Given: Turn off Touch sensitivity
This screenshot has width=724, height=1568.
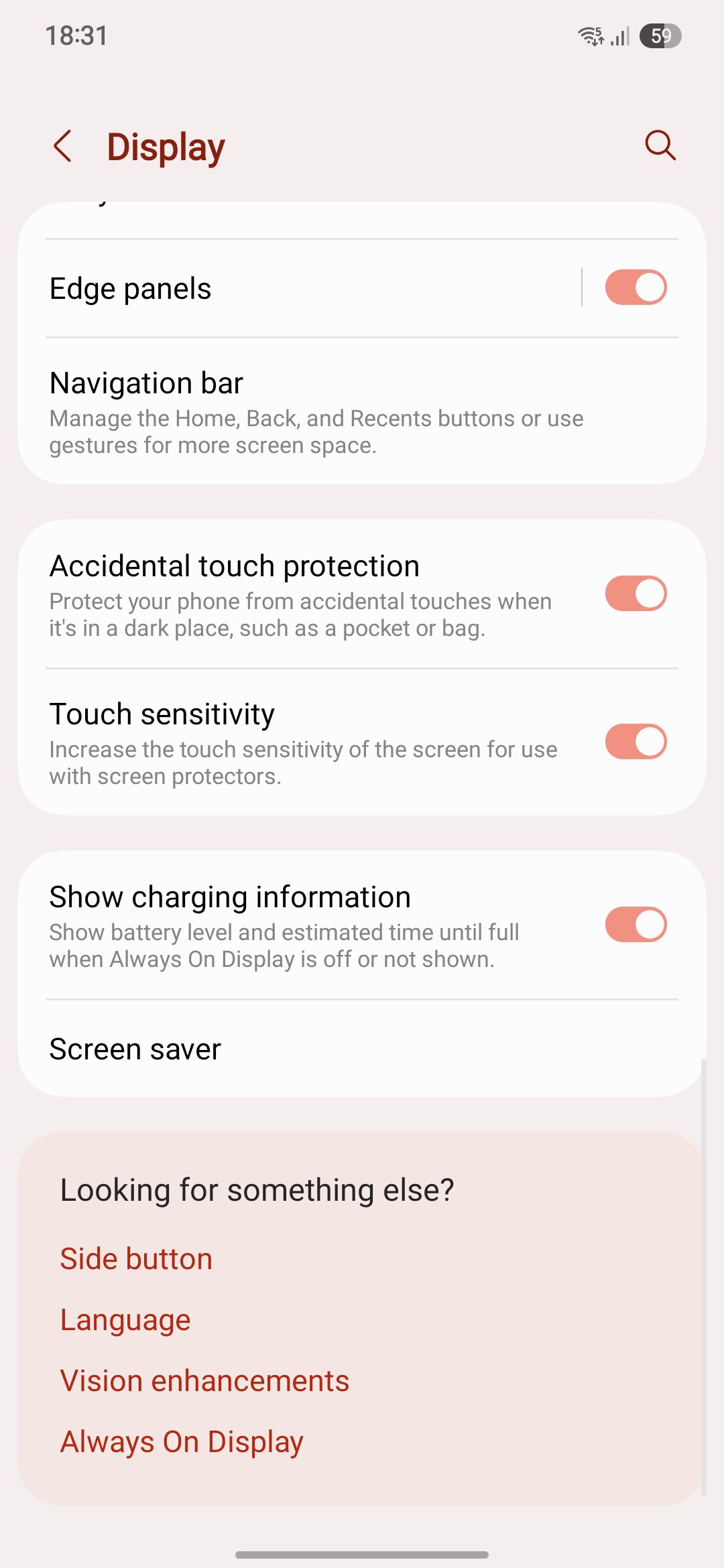Looking at the screenshot, I should (x=635, y=742).
